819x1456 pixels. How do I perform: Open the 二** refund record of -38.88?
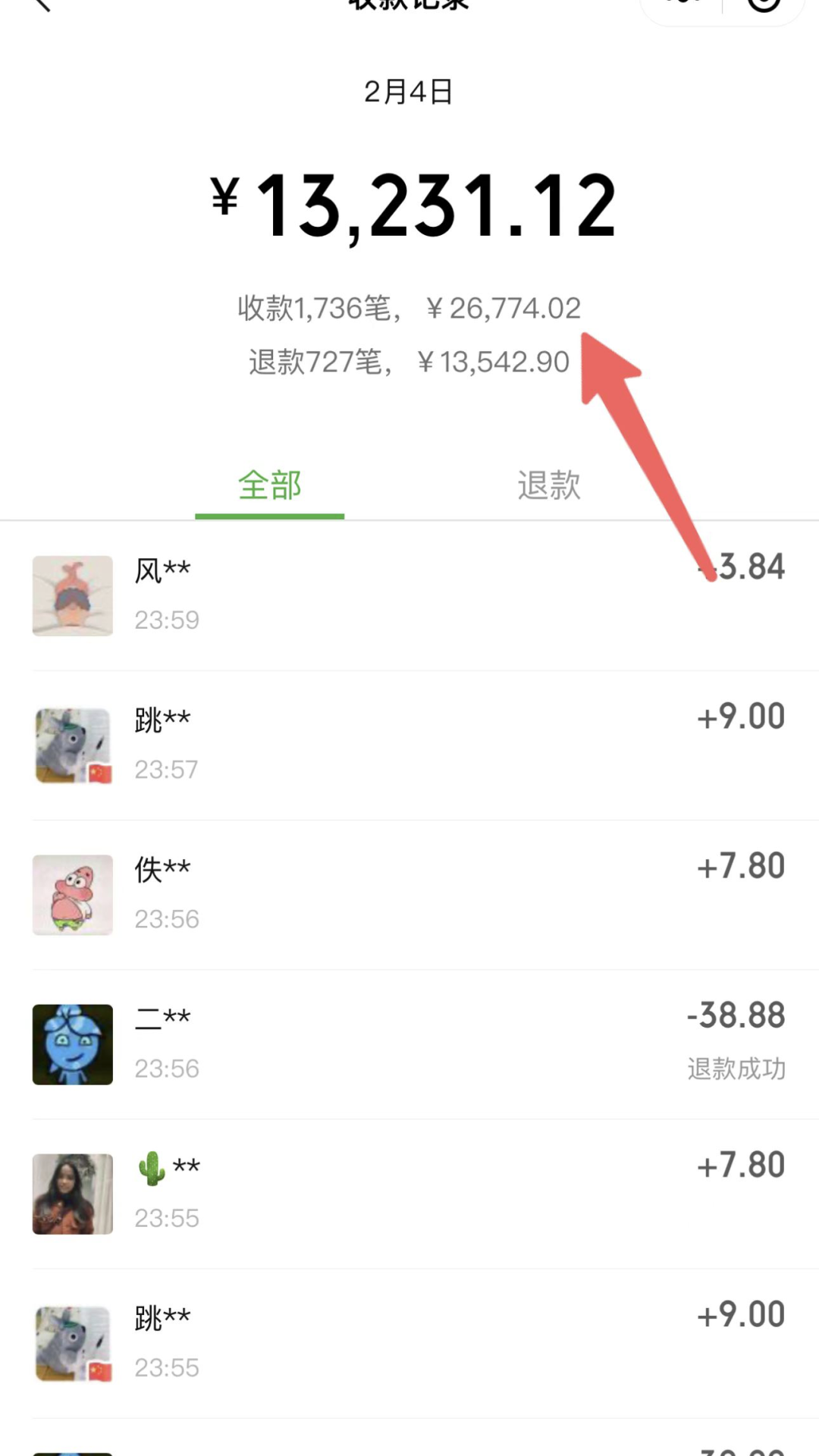409,1043
